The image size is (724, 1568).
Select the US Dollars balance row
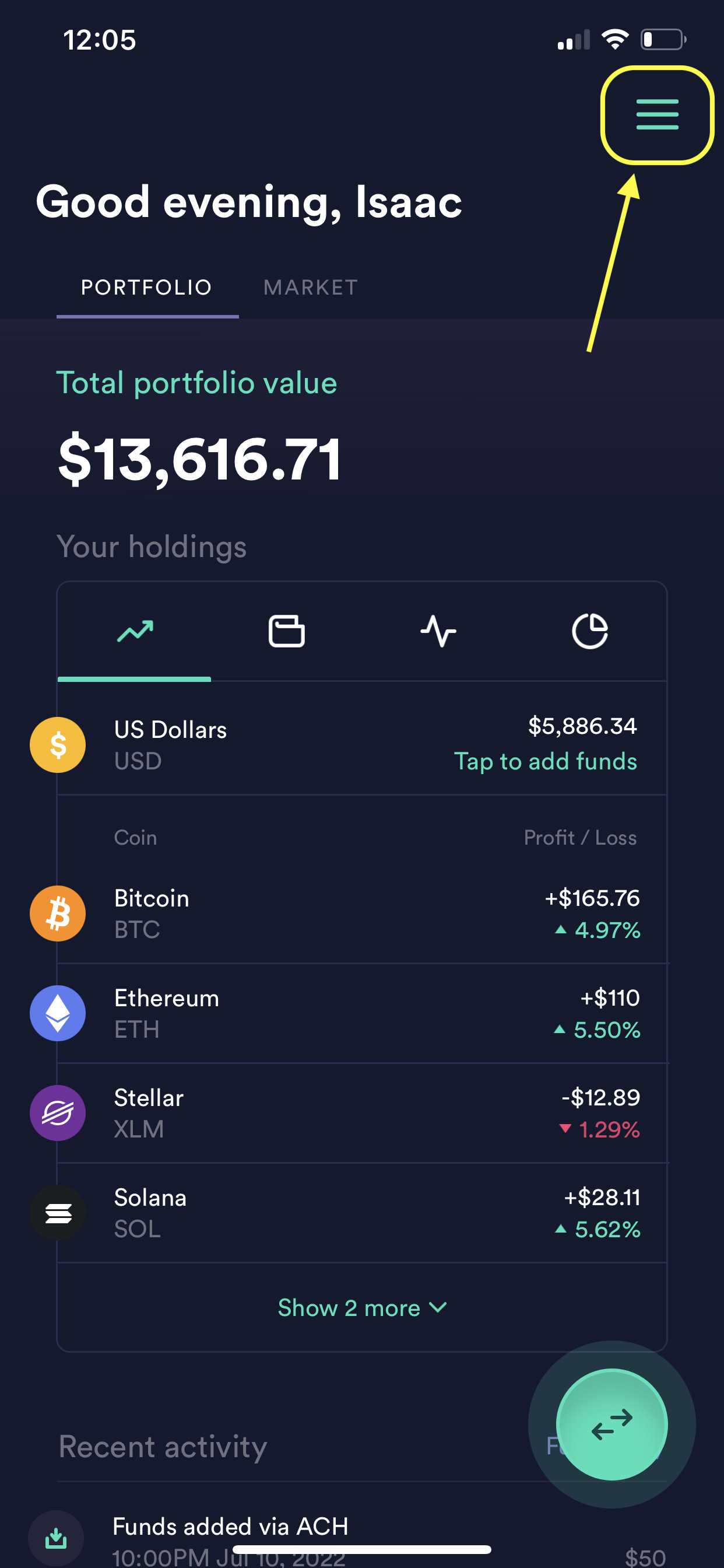(x=362, y=744)
